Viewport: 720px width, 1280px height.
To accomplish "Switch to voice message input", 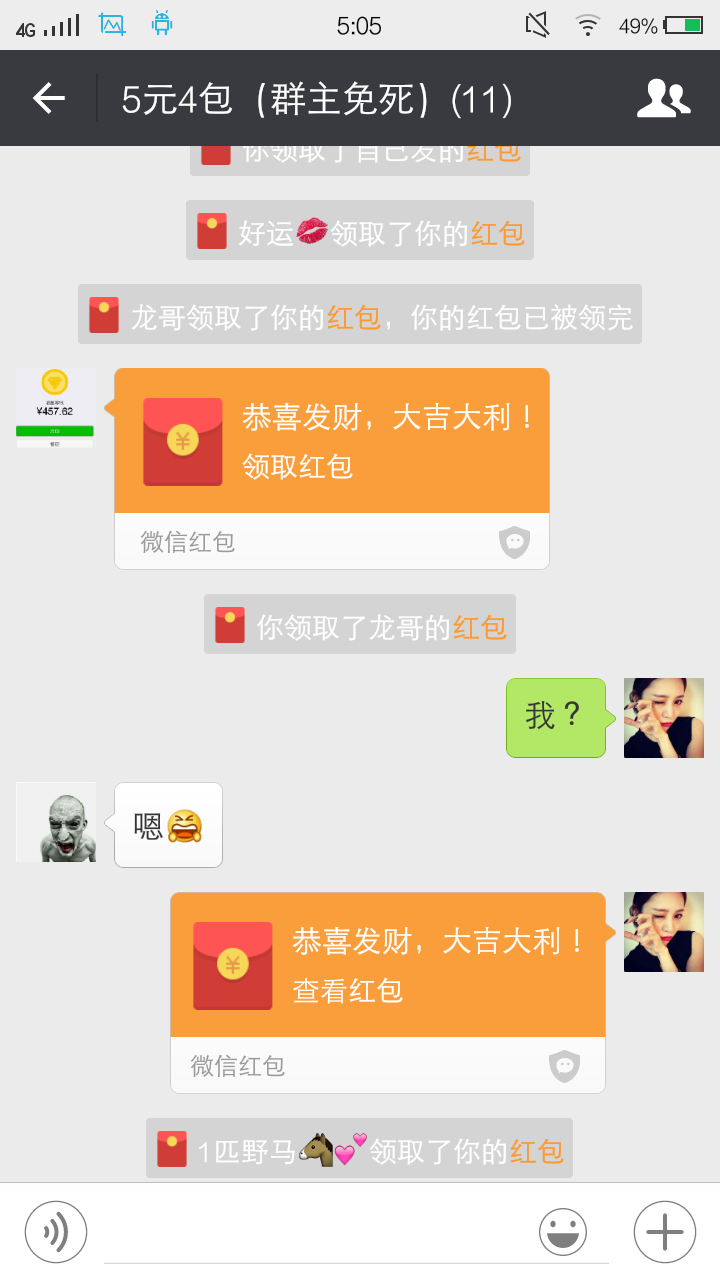I will pyautogui.click(x=56, y=1232).
